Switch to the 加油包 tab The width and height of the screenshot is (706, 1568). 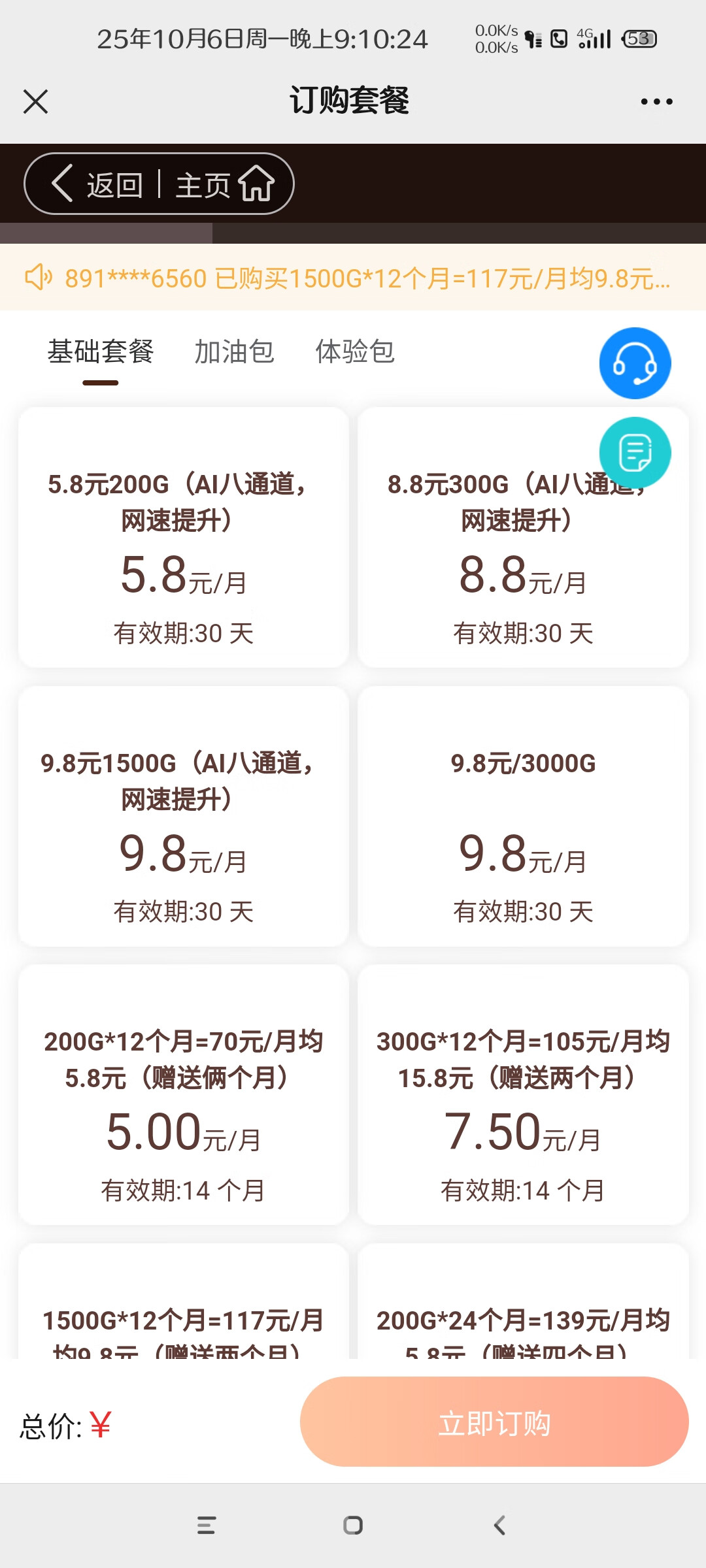click(234, 351)
